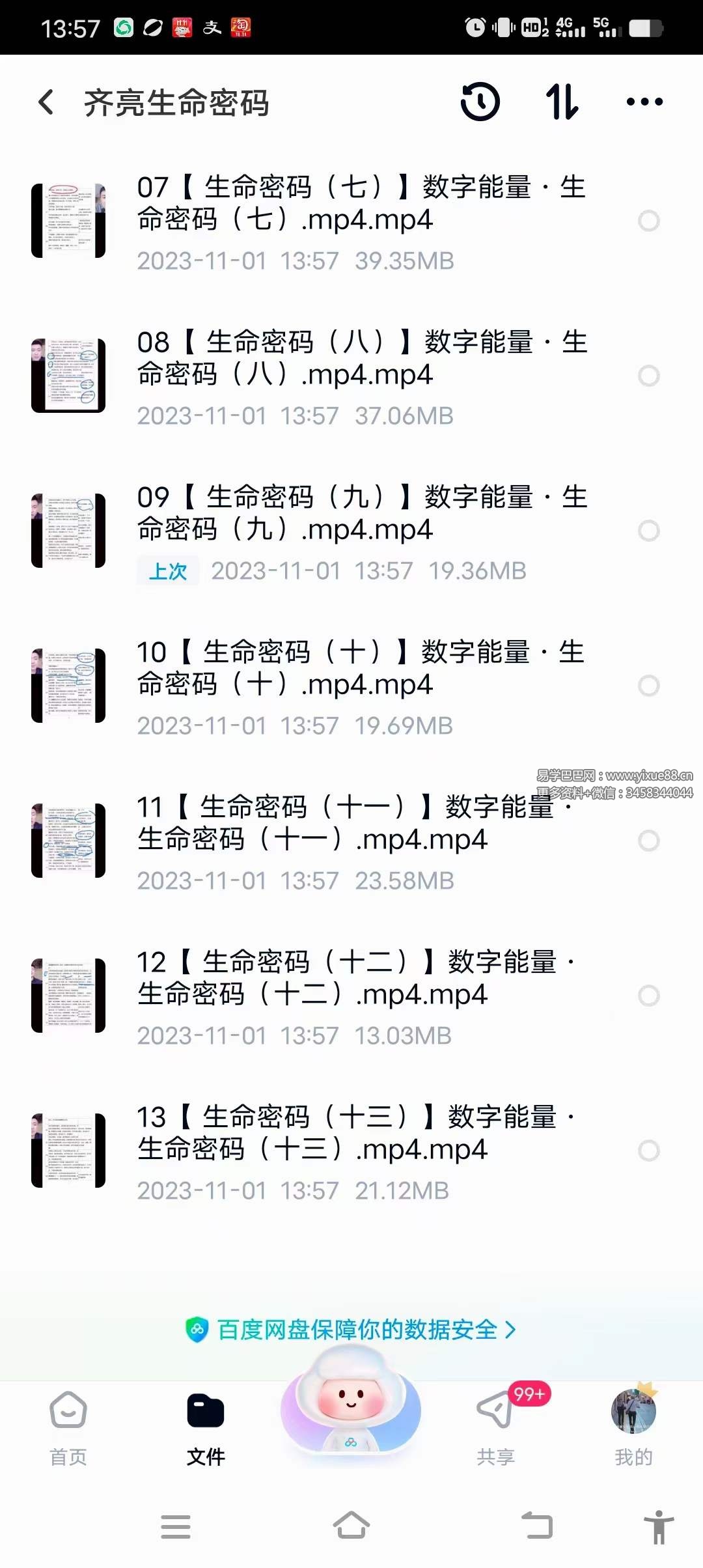Screen dimensions: 703x1568
Task: Open the recent history clock icon
Action: point(480,102)
